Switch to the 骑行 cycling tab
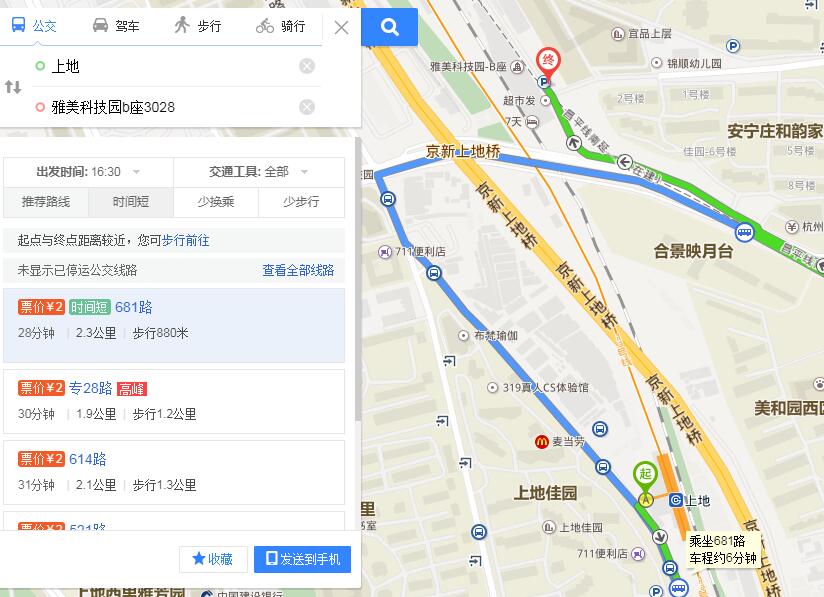The width and height of the screenshot is (824, 597). tap(280, 26)
